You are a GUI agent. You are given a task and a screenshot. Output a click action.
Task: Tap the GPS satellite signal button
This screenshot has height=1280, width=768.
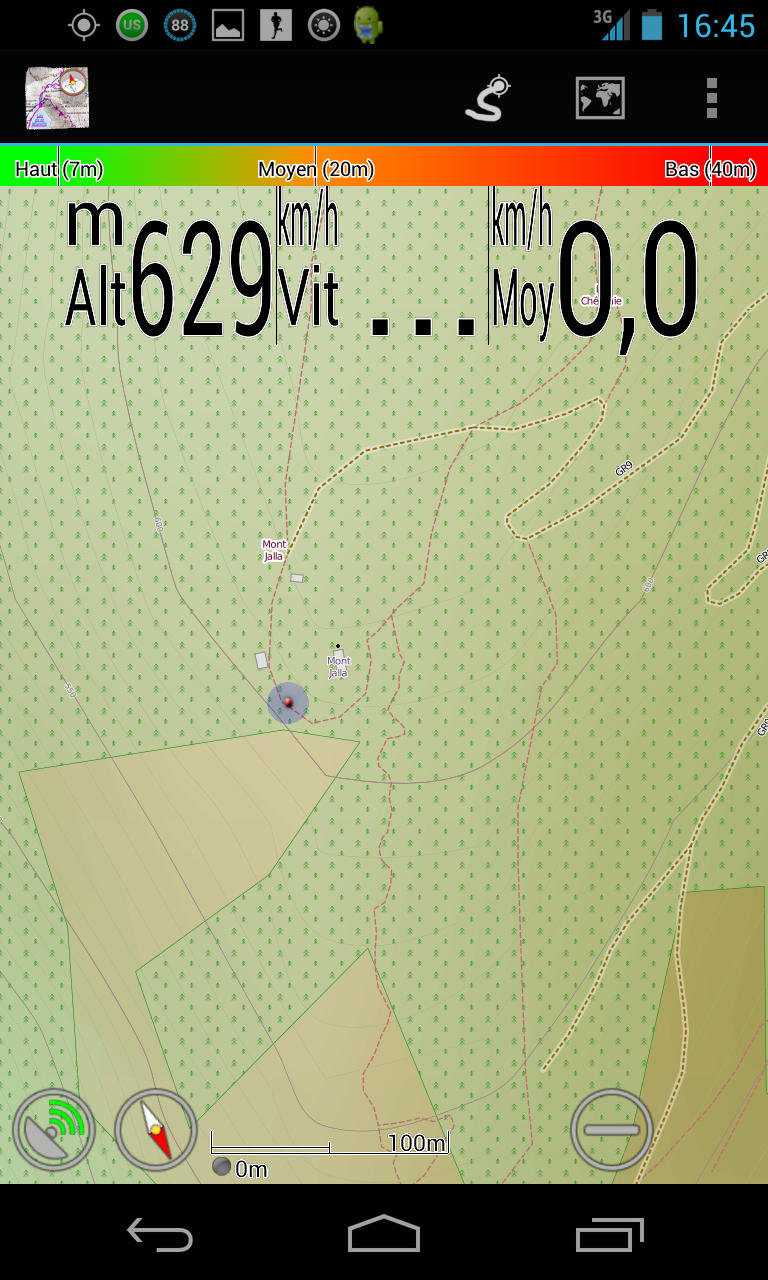[x=54, y=1130]
